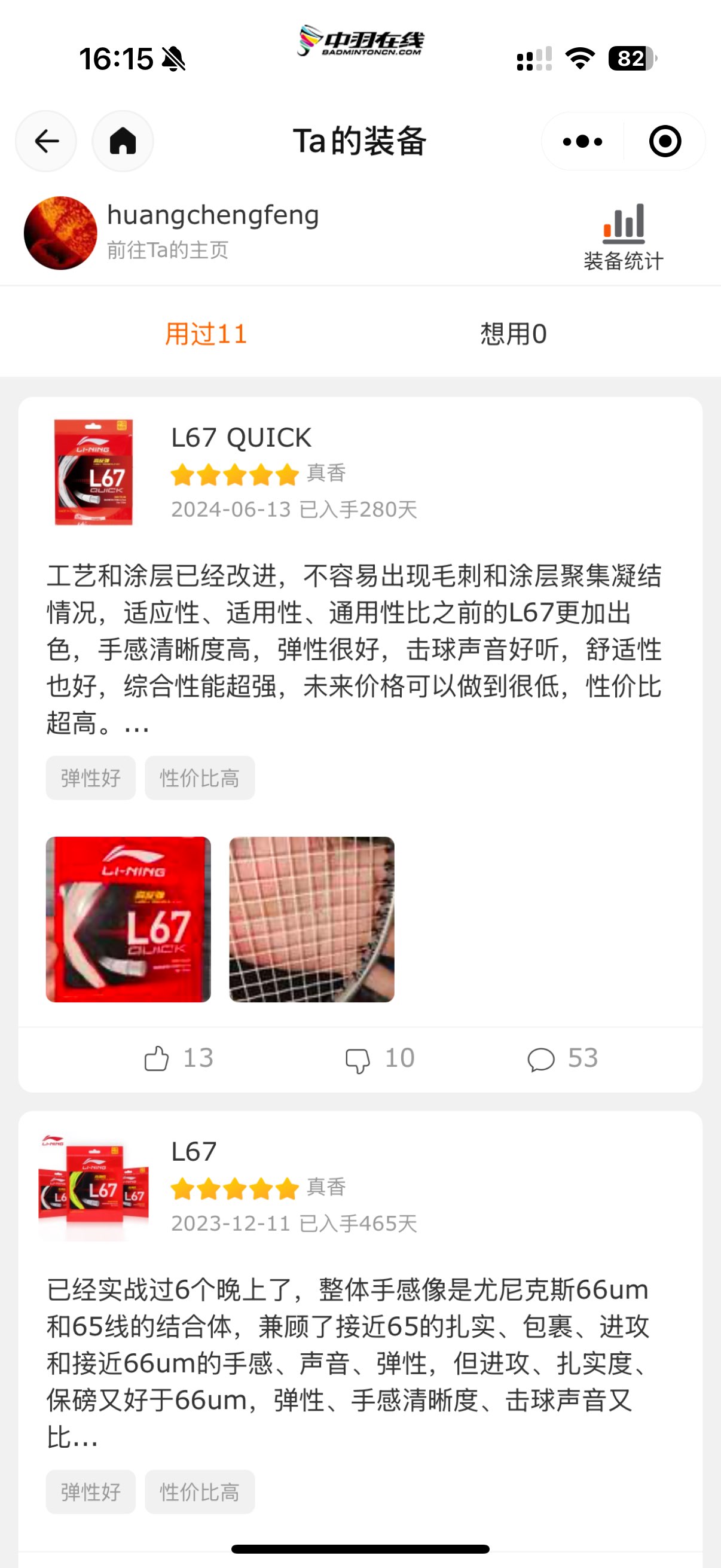
Task: View the racket strings photo
Action: 311,919
